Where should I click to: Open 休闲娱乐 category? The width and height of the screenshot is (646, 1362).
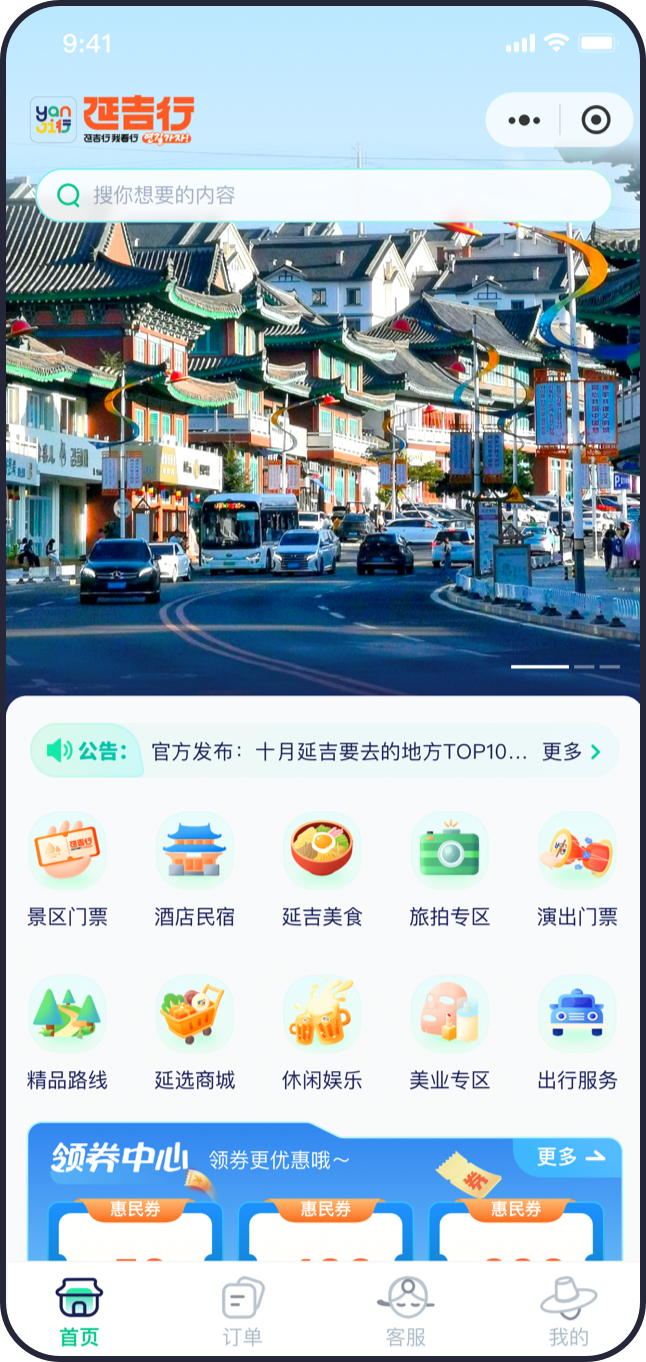pyautogui.click(x=322, y=1033)
